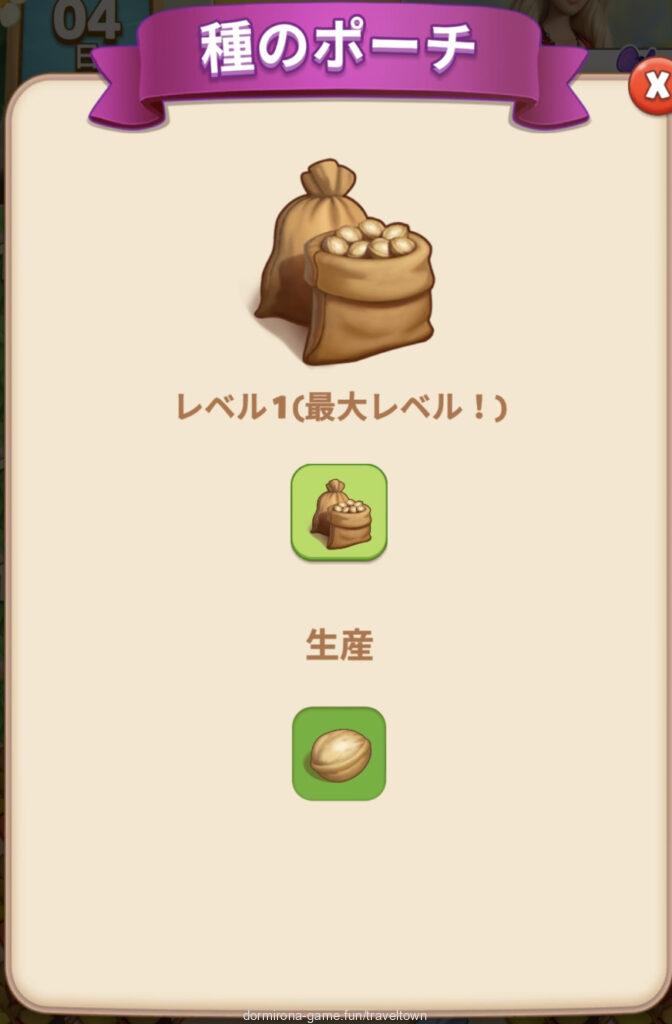Close the 種のポーチ info dialog
Image resolution: width=672 pixels, height=1024 pixels.
tap(653, 88)
